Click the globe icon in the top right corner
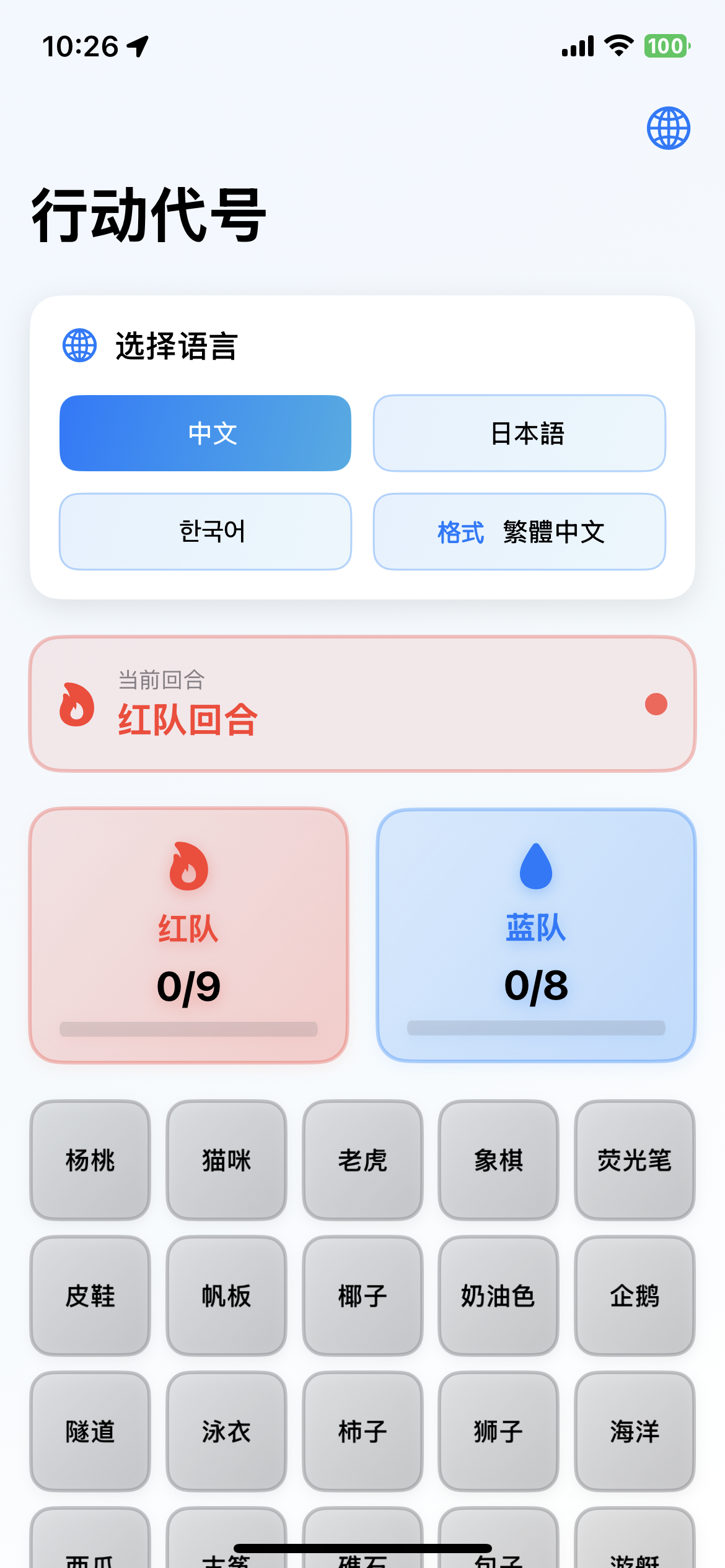 point(670,127)
